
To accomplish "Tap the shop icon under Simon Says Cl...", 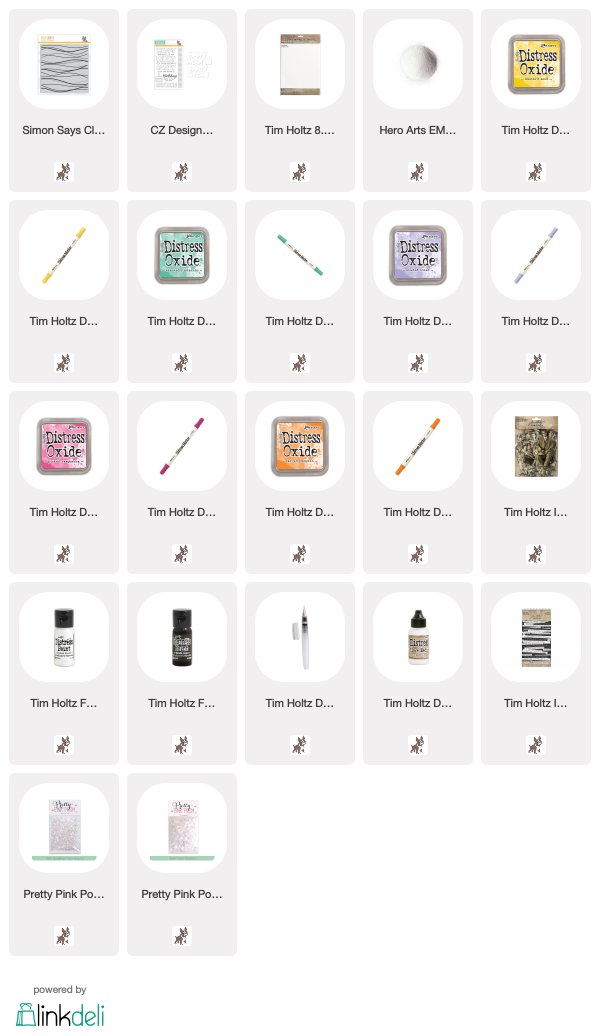I will tap(63, 172).
